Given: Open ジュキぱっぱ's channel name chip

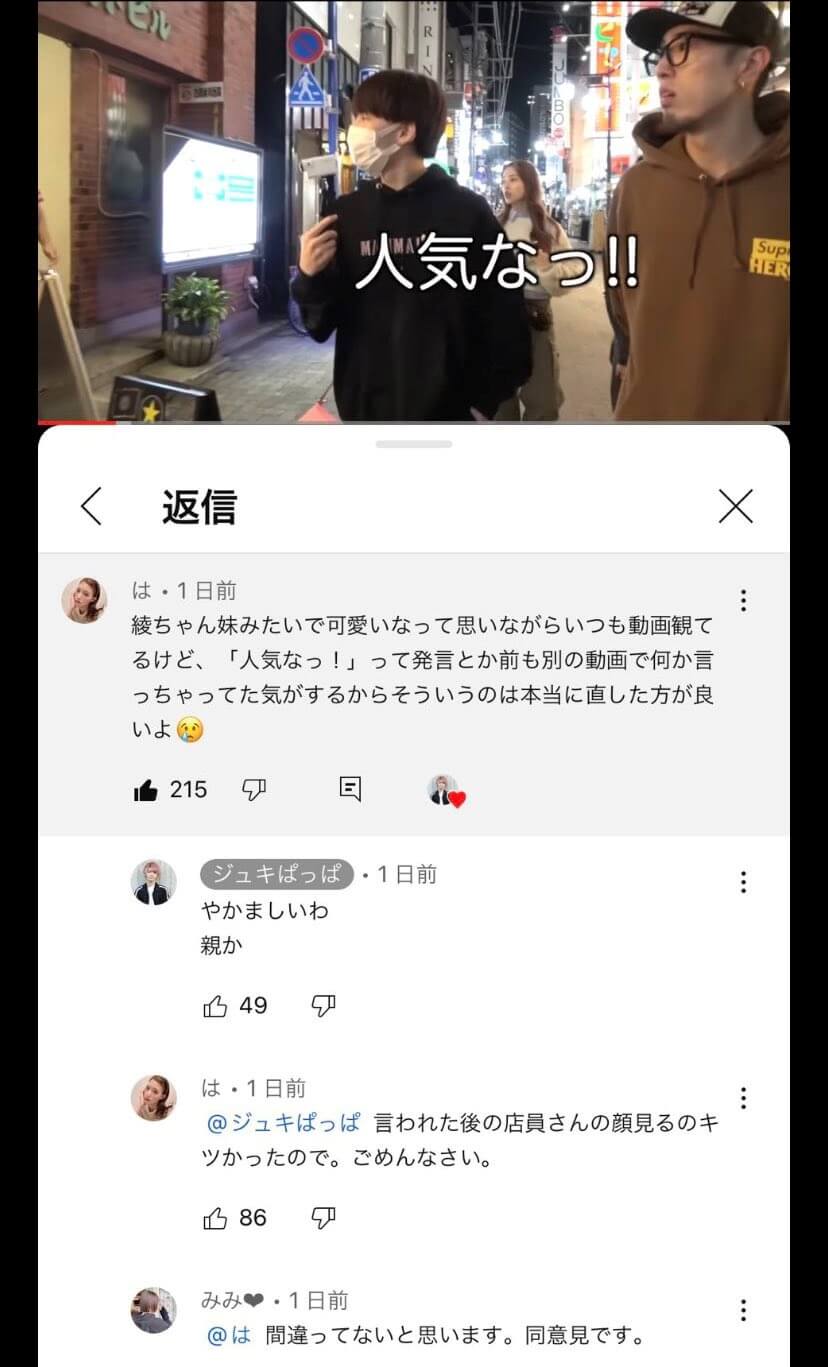Looking at the screenshot, I should [277, 874].
